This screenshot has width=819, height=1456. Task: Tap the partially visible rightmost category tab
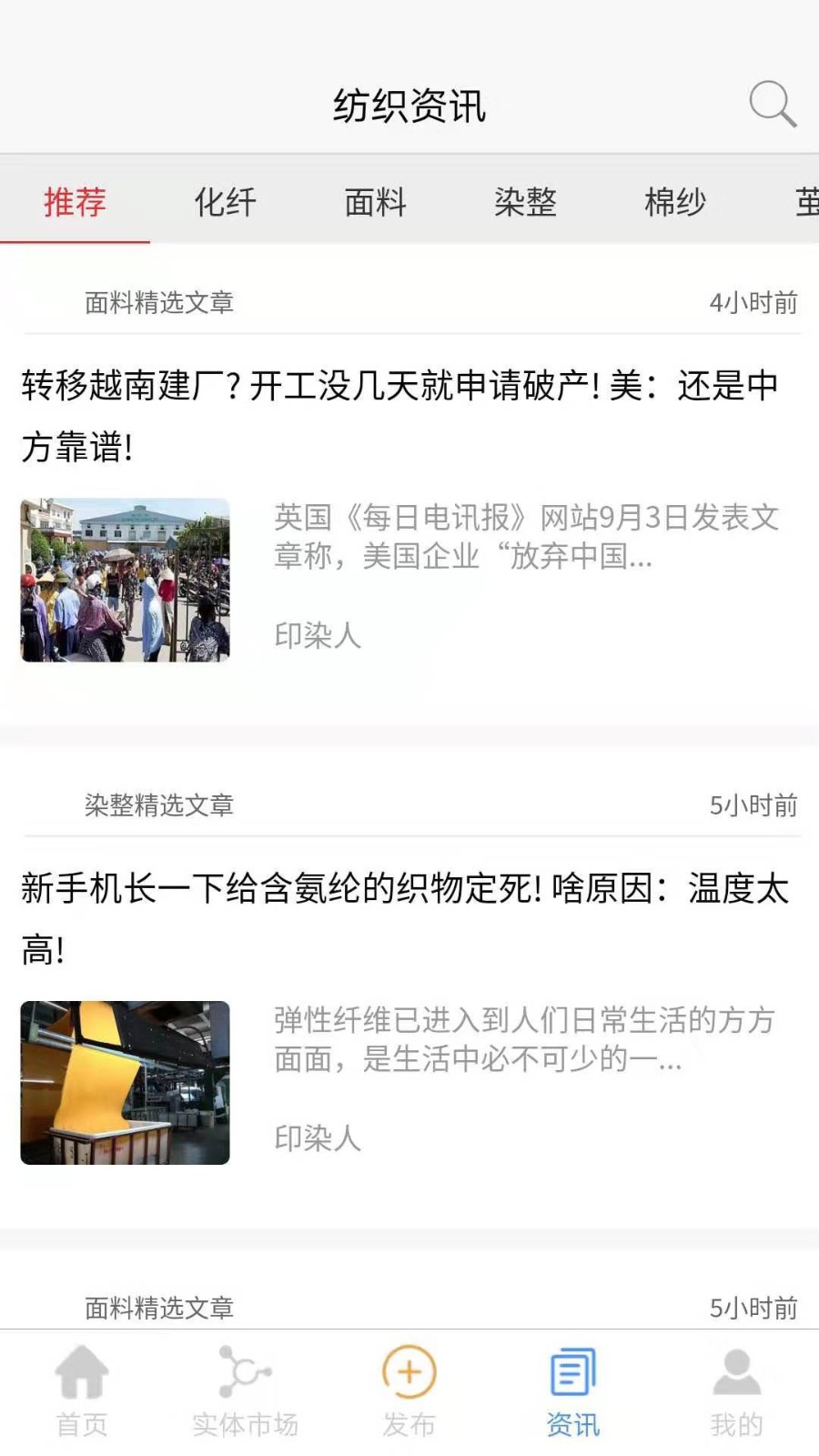[x=804, y=202]
